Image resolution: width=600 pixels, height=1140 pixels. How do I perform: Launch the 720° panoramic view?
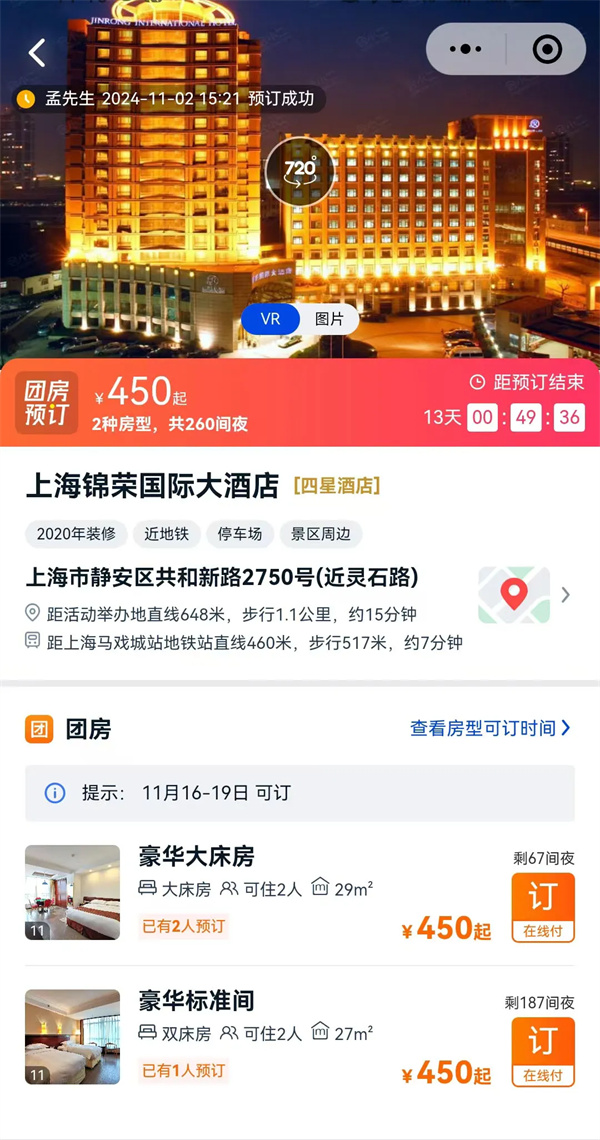click(300, 171)
